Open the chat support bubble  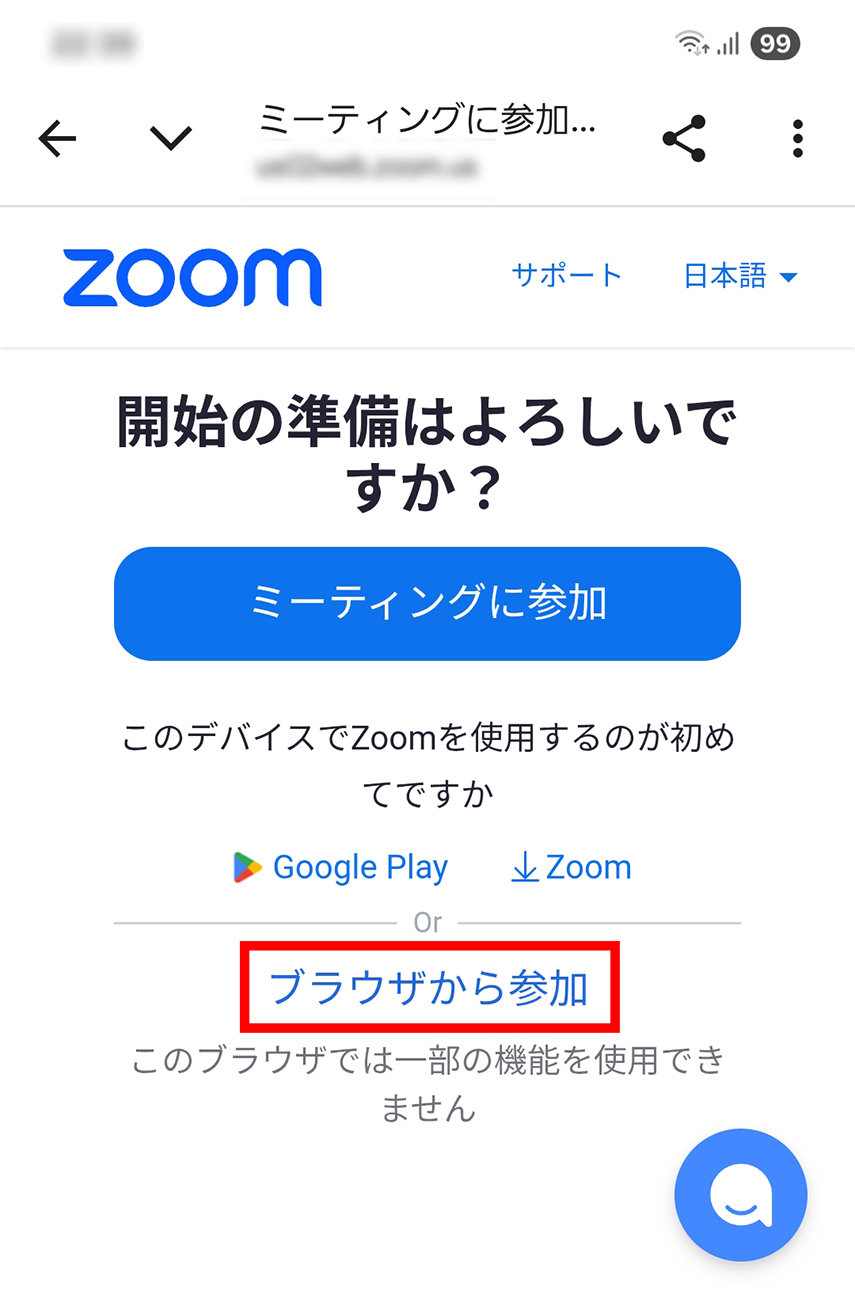740,1194
